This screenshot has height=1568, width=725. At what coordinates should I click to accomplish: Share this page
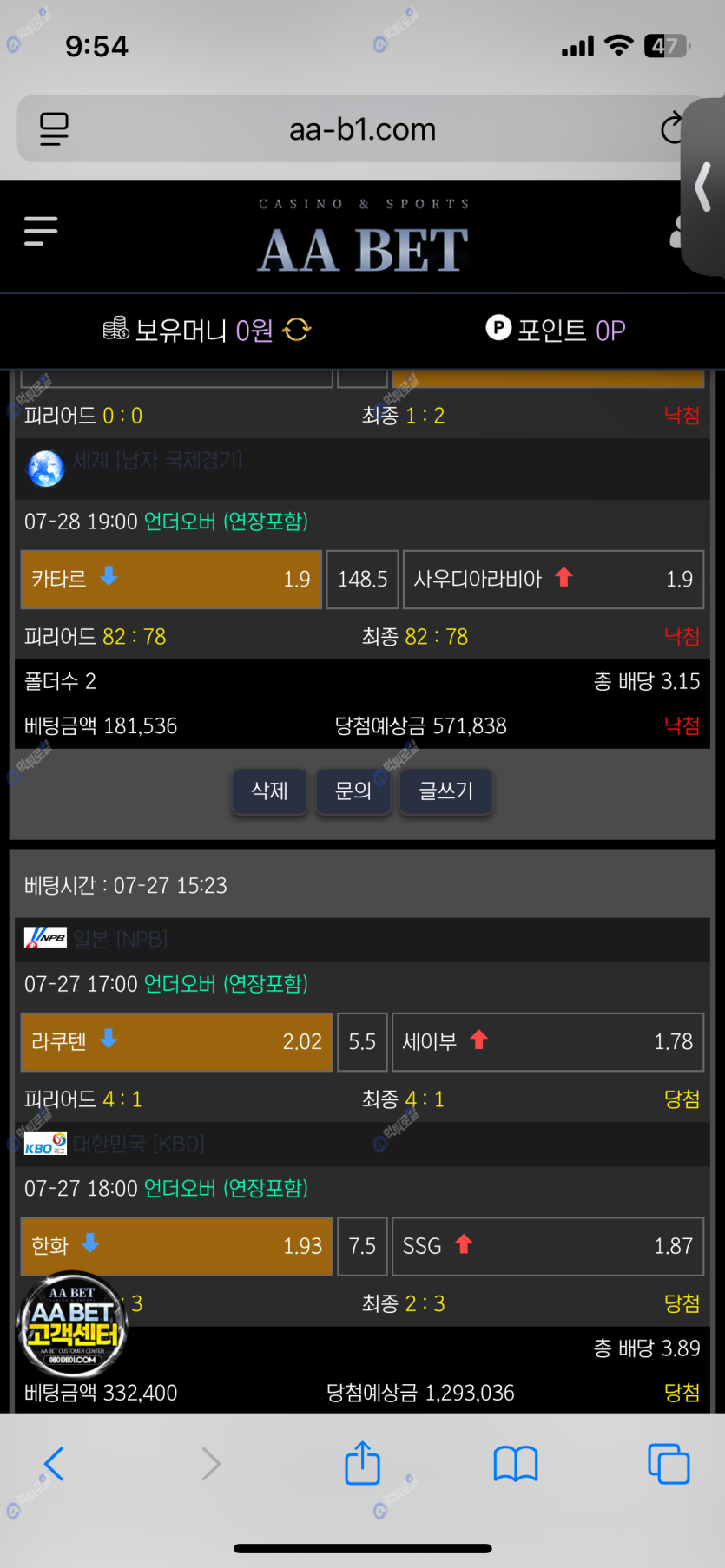pos(362,1464)
